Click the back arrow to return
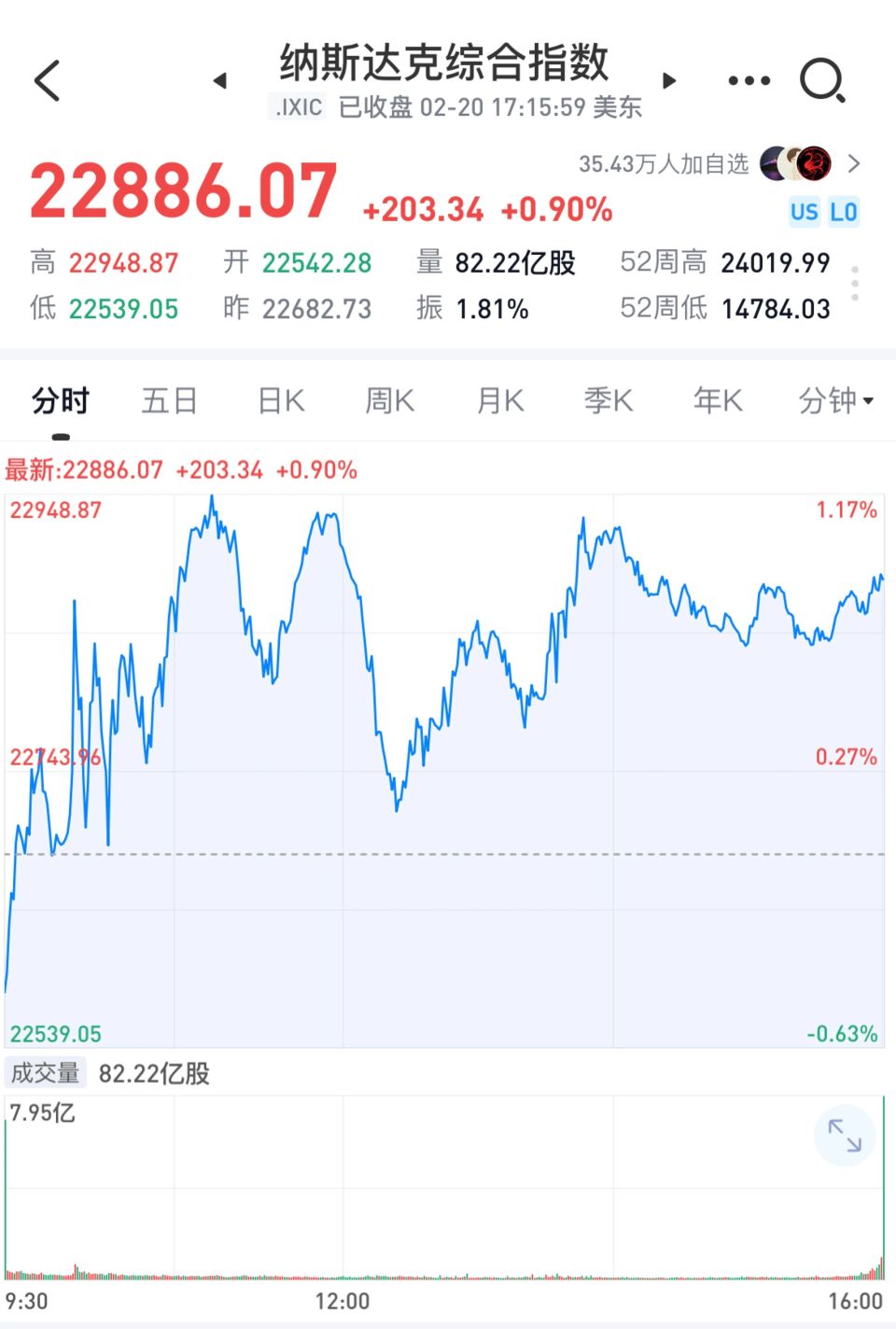Screen dimensions: 896x1329 [x=47, y=80]
